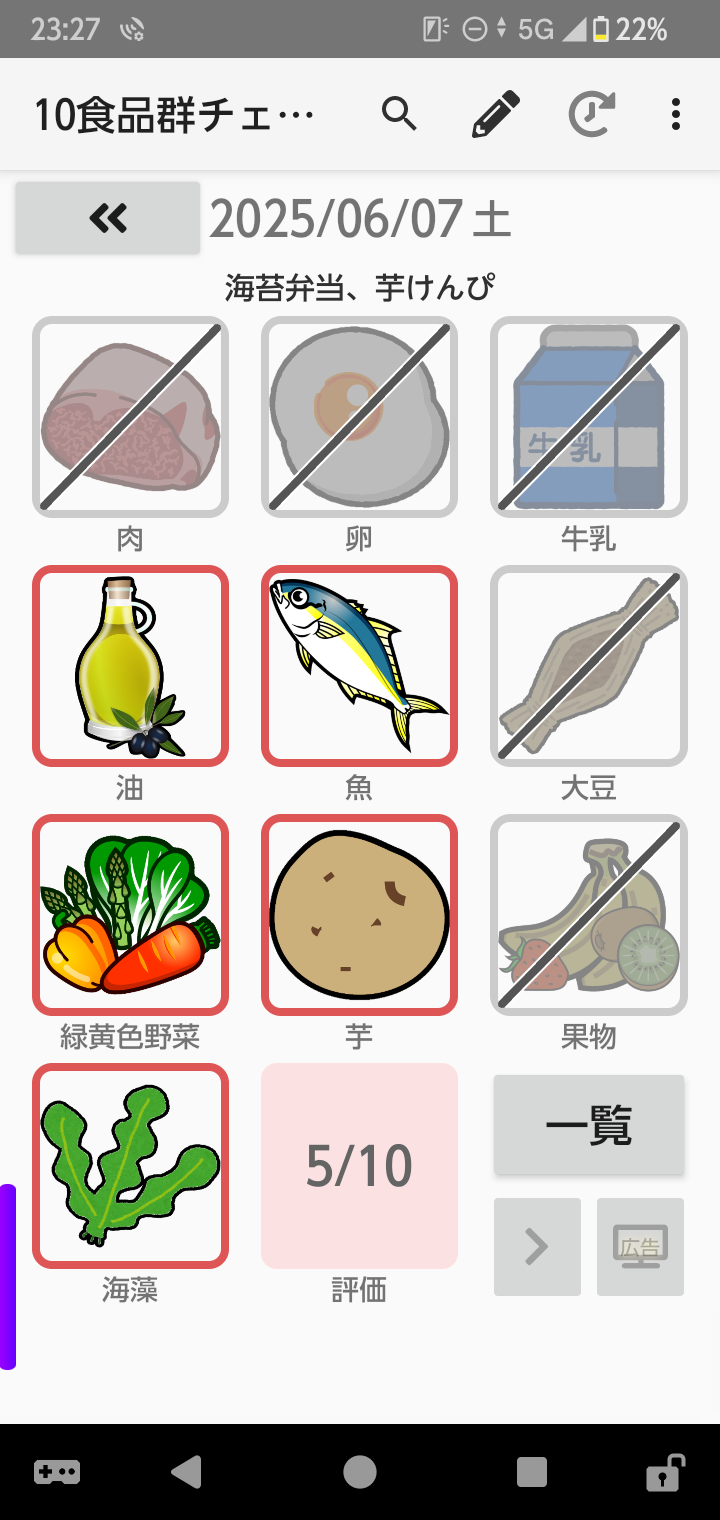Viewport: 720px width, 1520px height.
Task: Toggle the 卵 (egg) food group
Action: [x=359, y=417]
